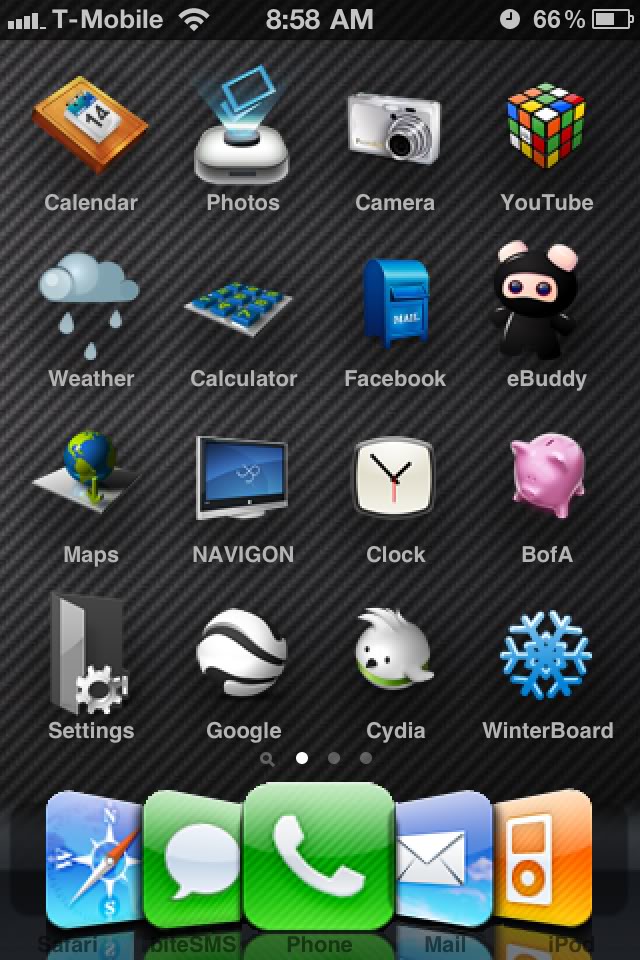
Task: Open eBuddy messenger
Action: (x=546, y=305)
